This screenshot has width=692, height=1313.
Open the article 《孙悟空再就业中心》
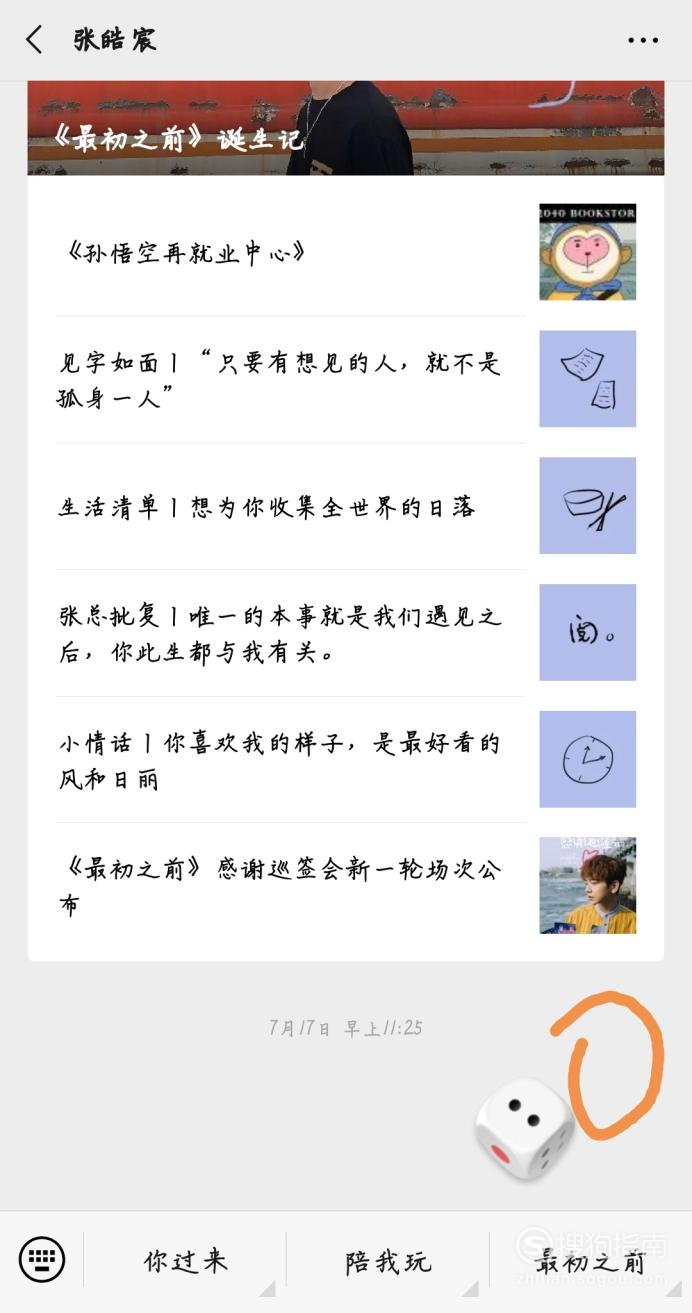pos(346,252)
